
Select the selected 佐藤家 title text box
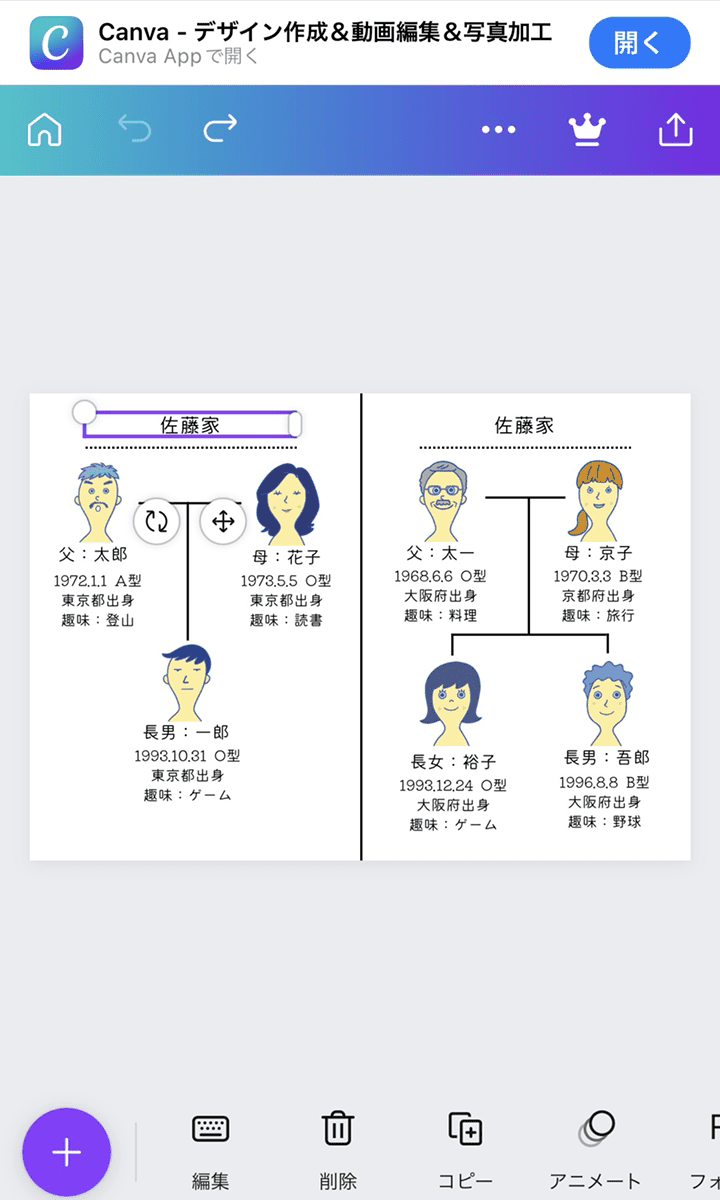point(190,425)
